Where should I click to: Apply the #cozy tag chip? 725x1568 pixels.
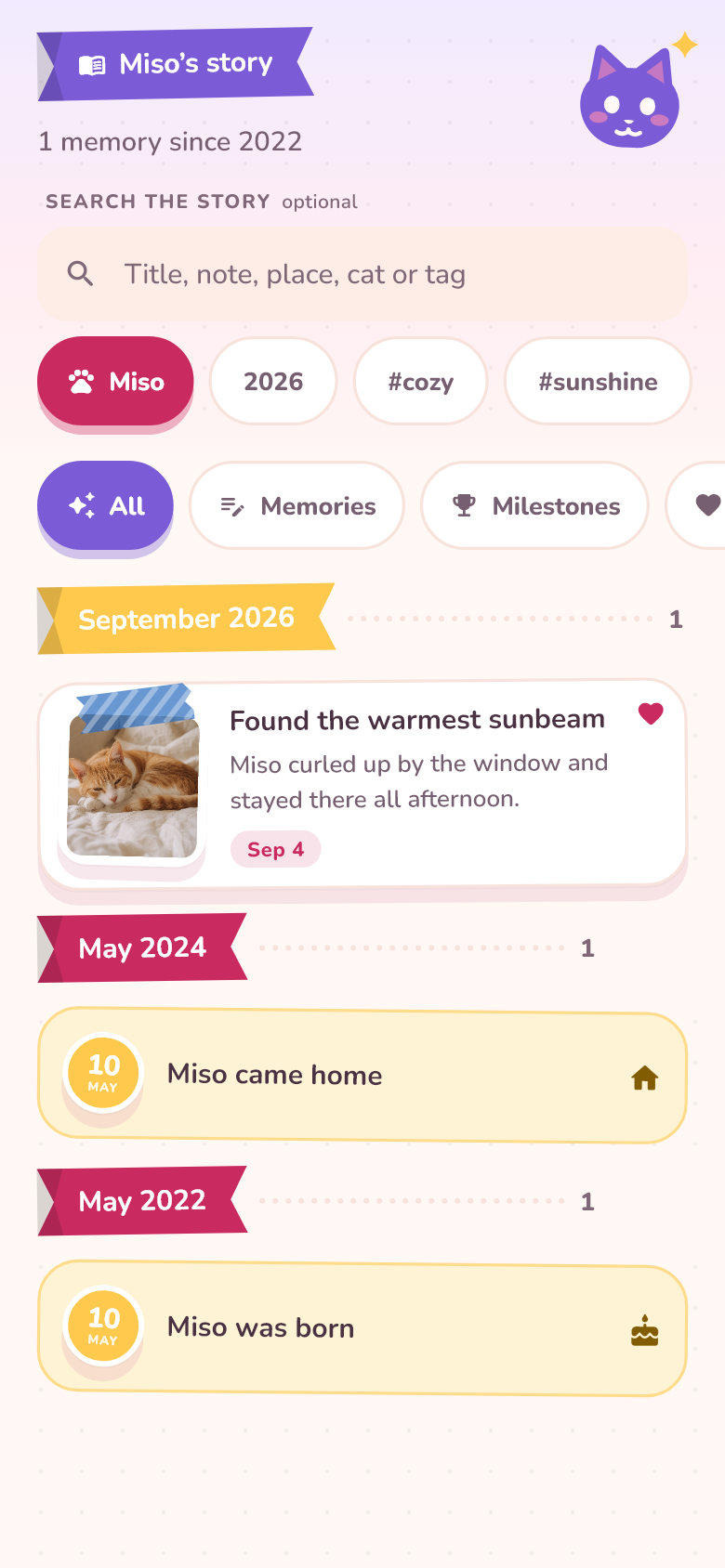pyautogui.click(x=421, y=381)
